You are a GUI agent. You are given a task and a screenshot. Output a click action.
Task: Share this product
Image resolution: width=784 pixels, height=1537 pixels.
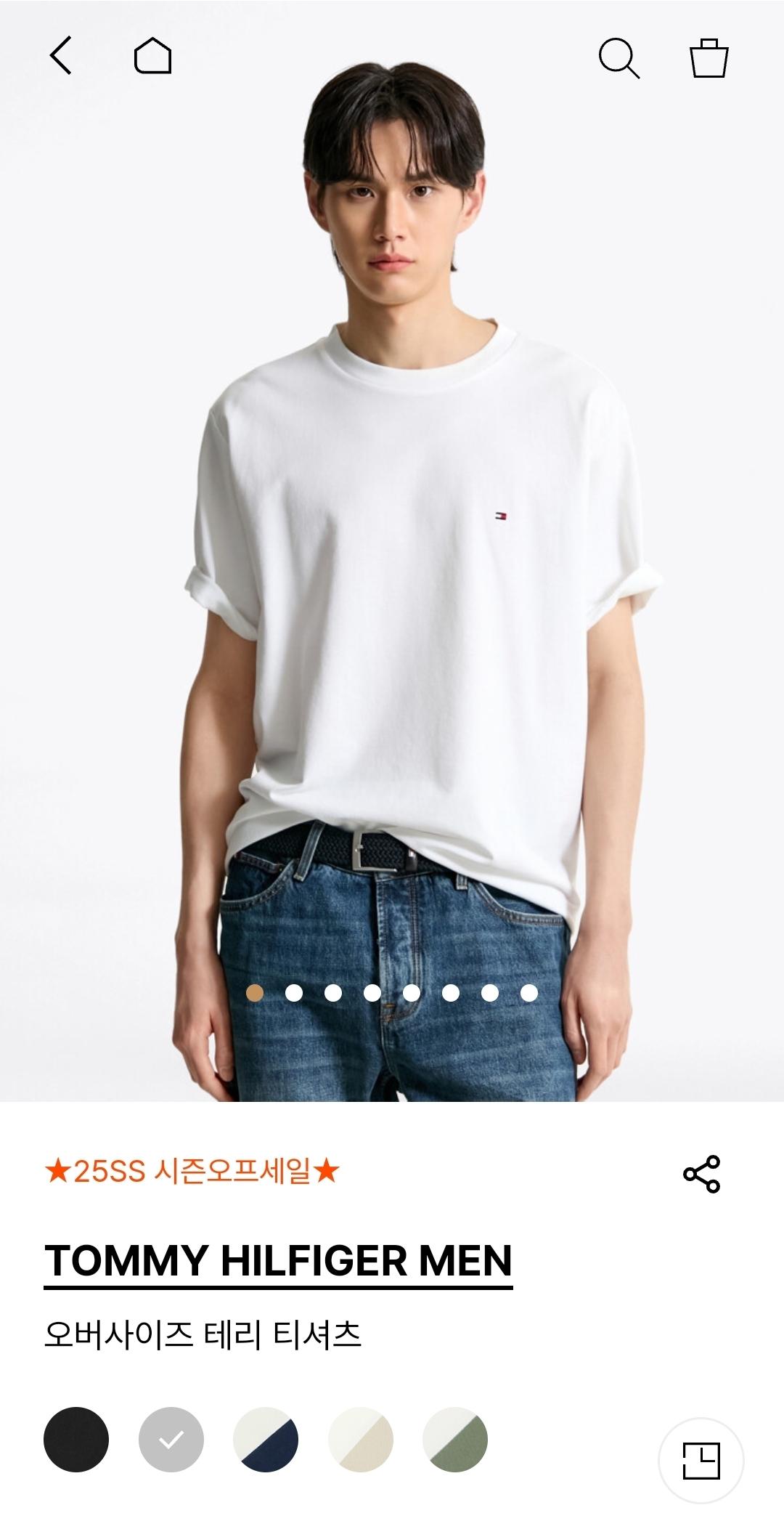(701, 1173)
